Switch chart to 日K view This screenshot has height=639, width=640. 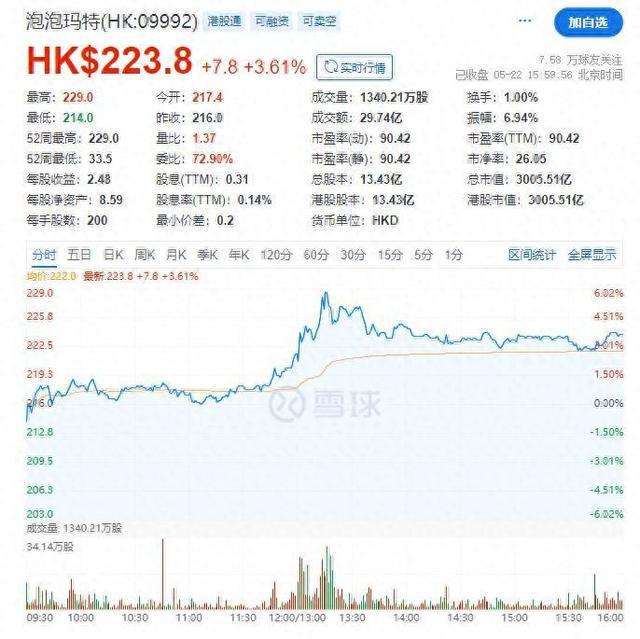(113, 256)
